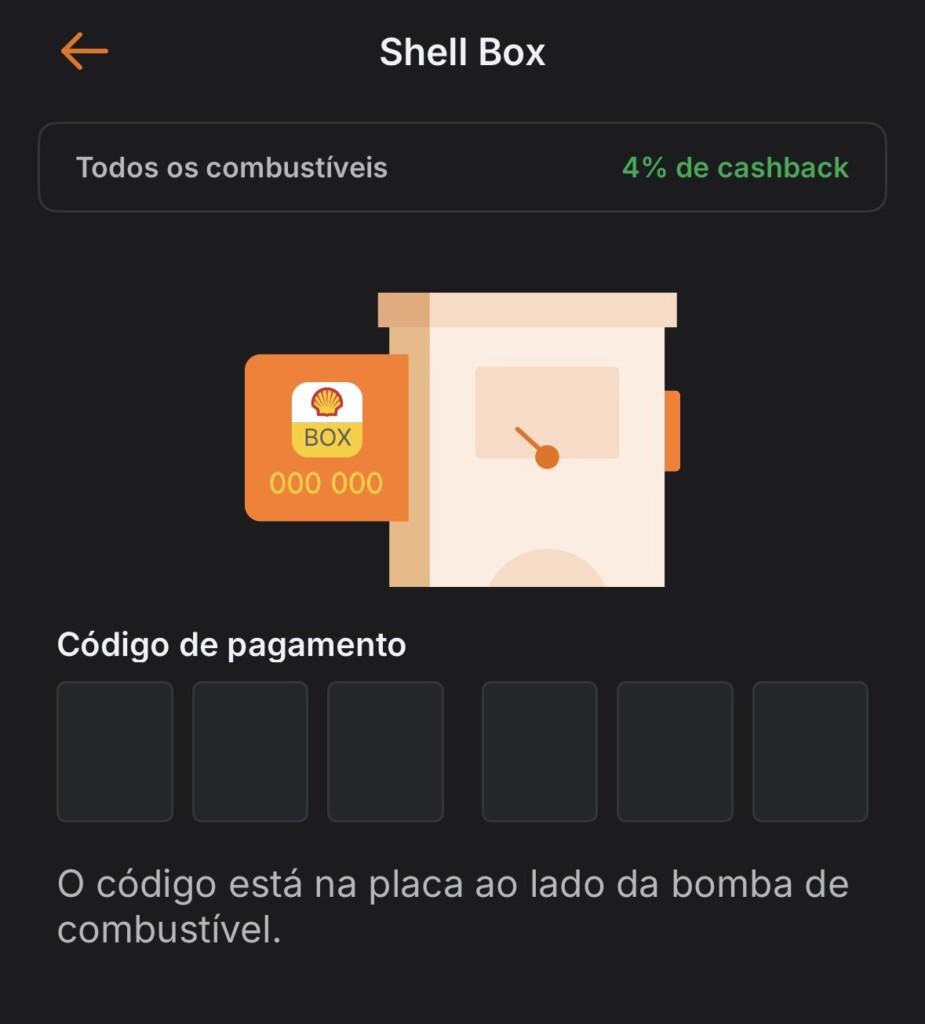Image resolution: width=925 pixels, height=1024 pixels.
Task: Tap the card number 000 000
Action: tap(326, 483)
